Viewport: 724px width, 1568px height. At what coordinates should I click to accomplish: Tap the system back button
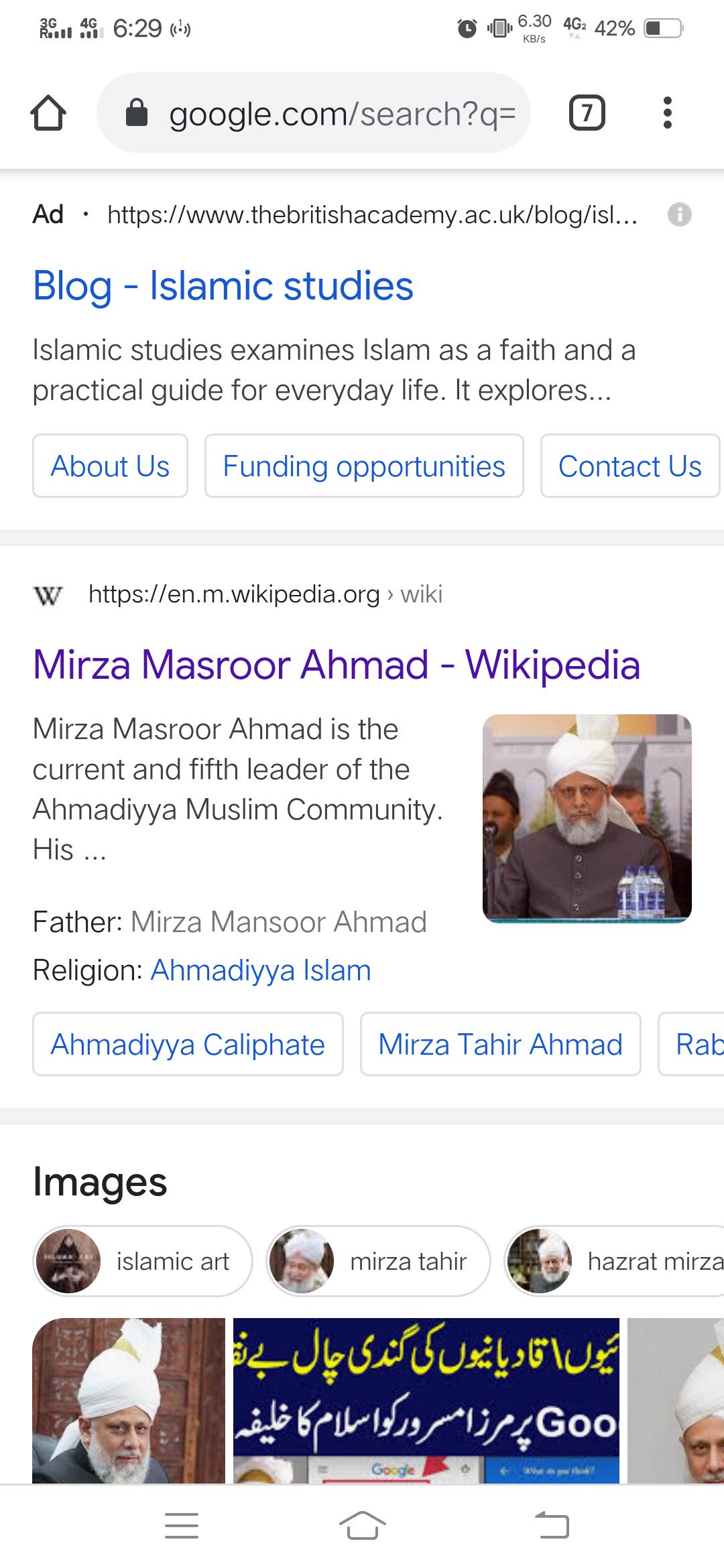point(552,1526)
